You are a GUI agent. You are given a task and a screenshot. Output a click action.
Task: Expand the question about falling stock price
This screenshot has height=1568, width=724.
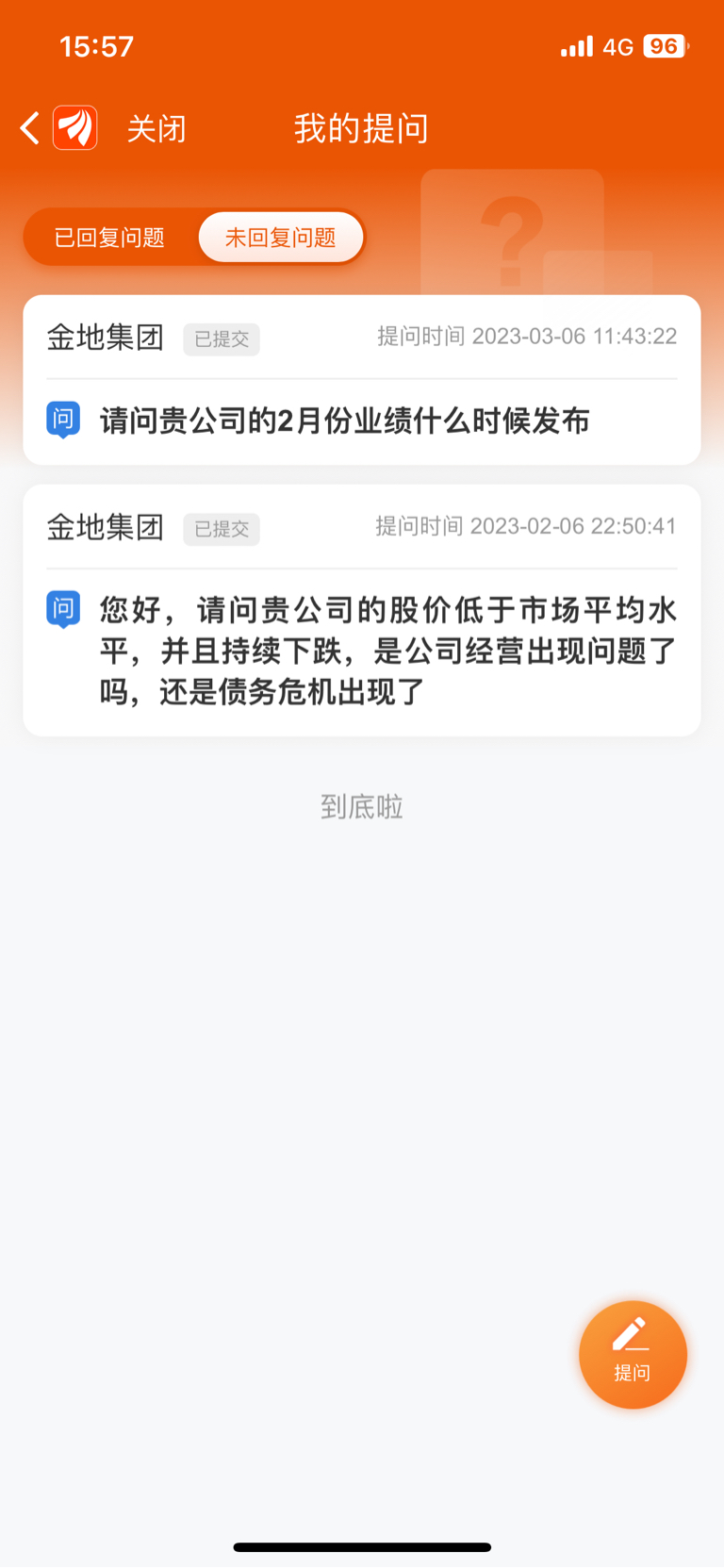pyautogui.click(x=377, y=652)
